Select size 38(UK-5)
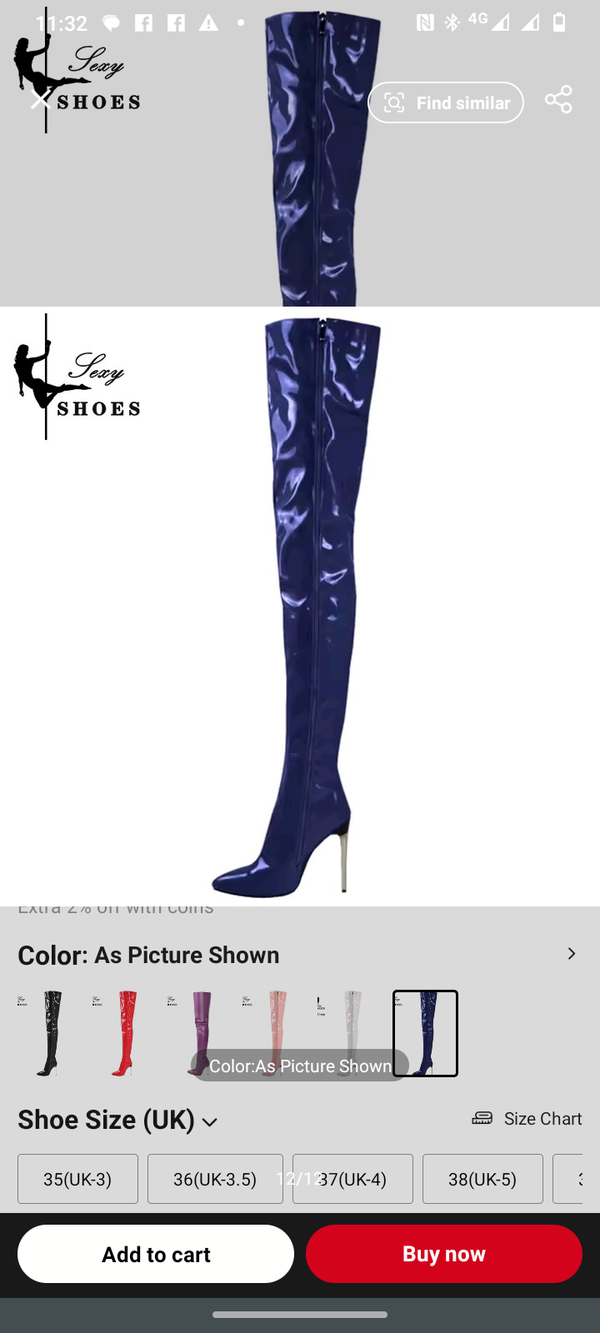 click(x=483, y=1179)
